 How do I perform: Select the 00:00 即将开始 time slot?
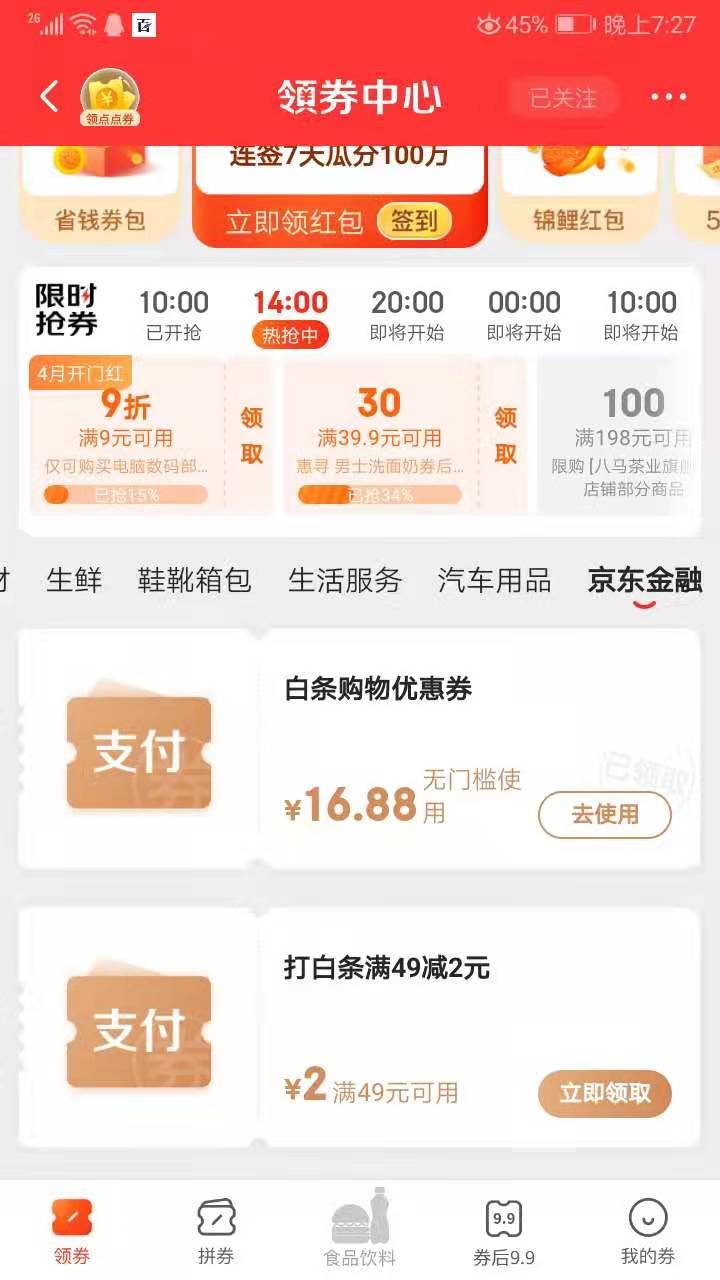pyautogui.click(x=524, y=315)
